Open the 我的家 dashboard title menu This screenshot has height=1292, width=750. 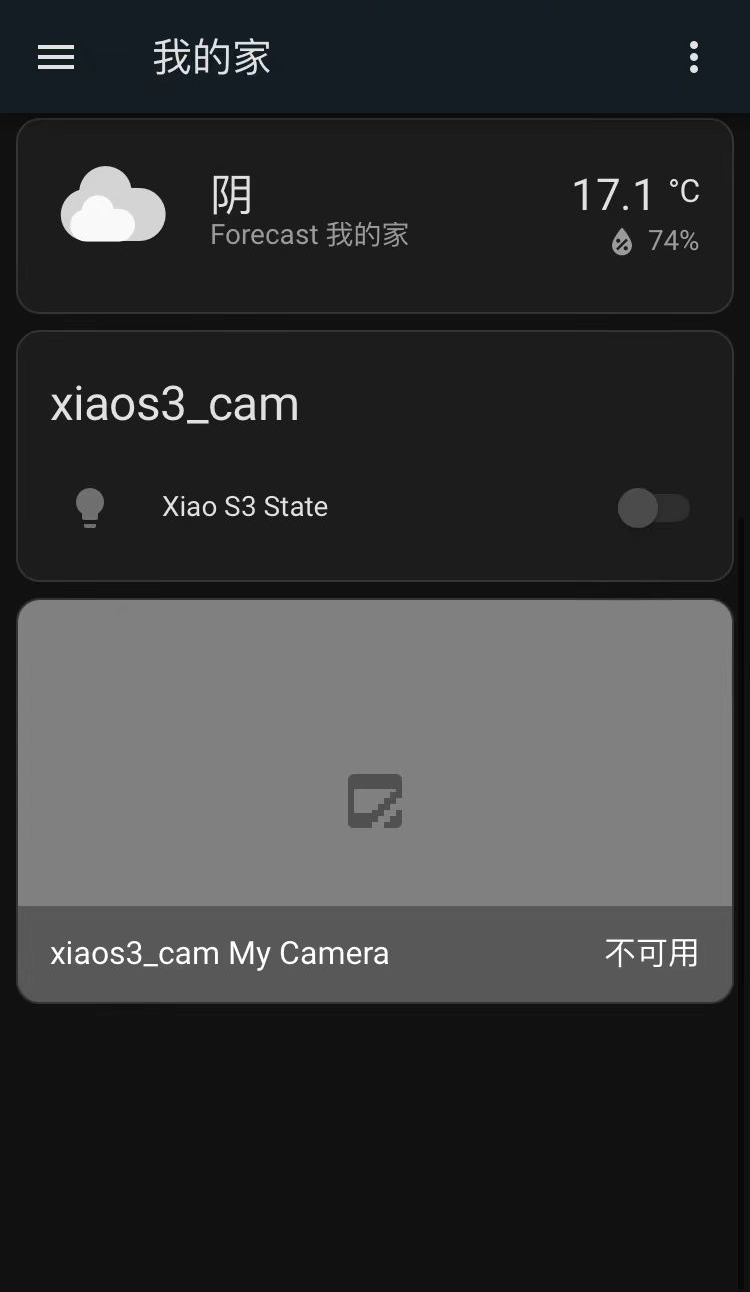pyautogui.click(x=211, y=57)
